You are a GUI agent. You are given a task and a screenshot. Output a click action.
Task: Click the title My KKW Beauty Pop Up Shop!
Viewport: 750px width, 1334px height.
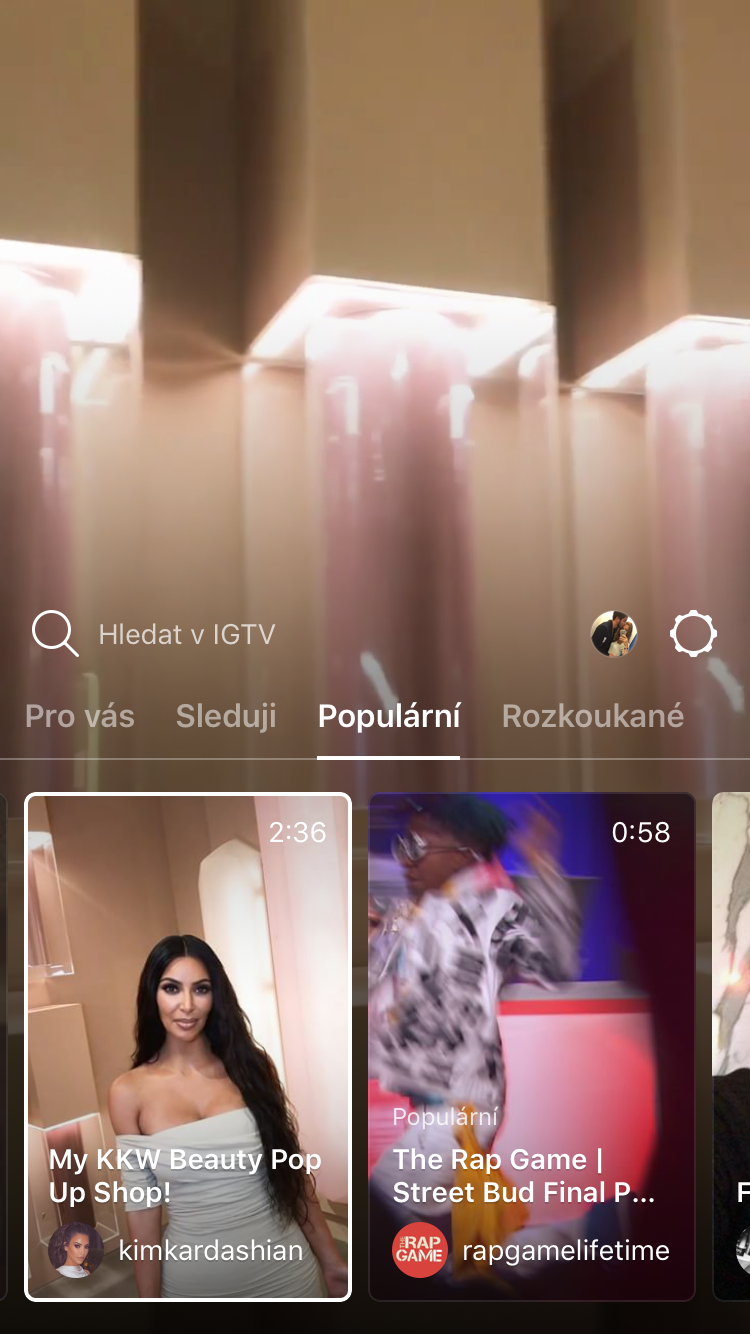(x=185, y=1175)
